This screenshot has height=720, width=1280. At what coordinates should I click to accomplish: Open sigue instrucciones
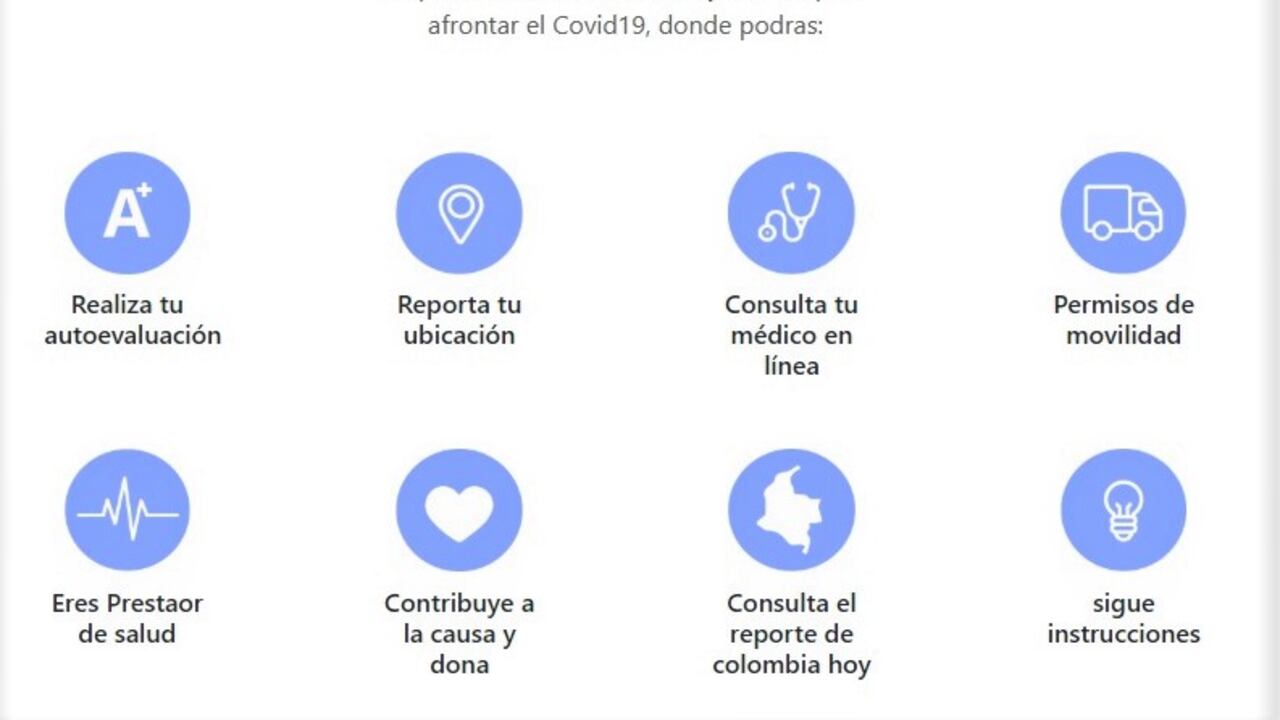pos(1123,510)
